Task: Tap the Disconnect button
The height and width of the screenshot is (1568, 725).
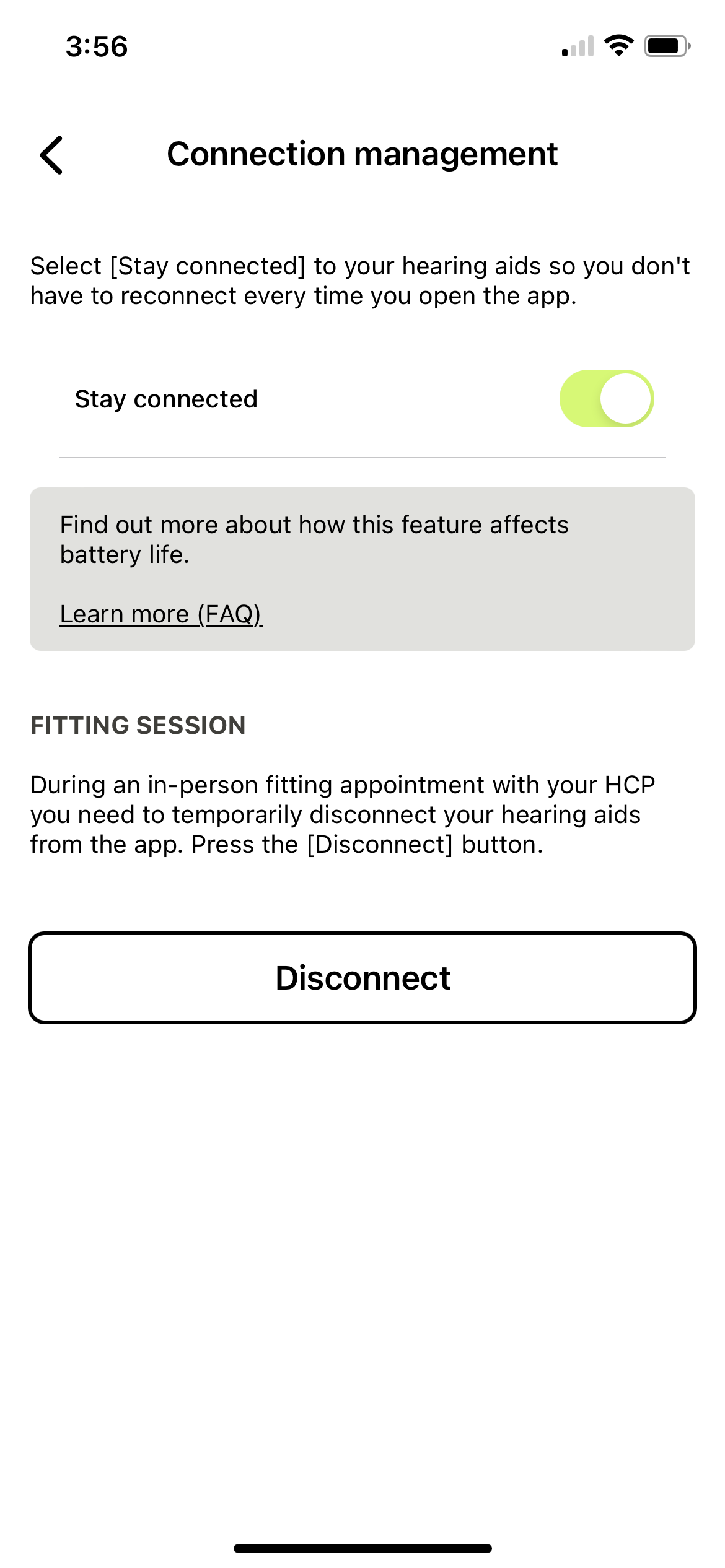Action: 362,978
